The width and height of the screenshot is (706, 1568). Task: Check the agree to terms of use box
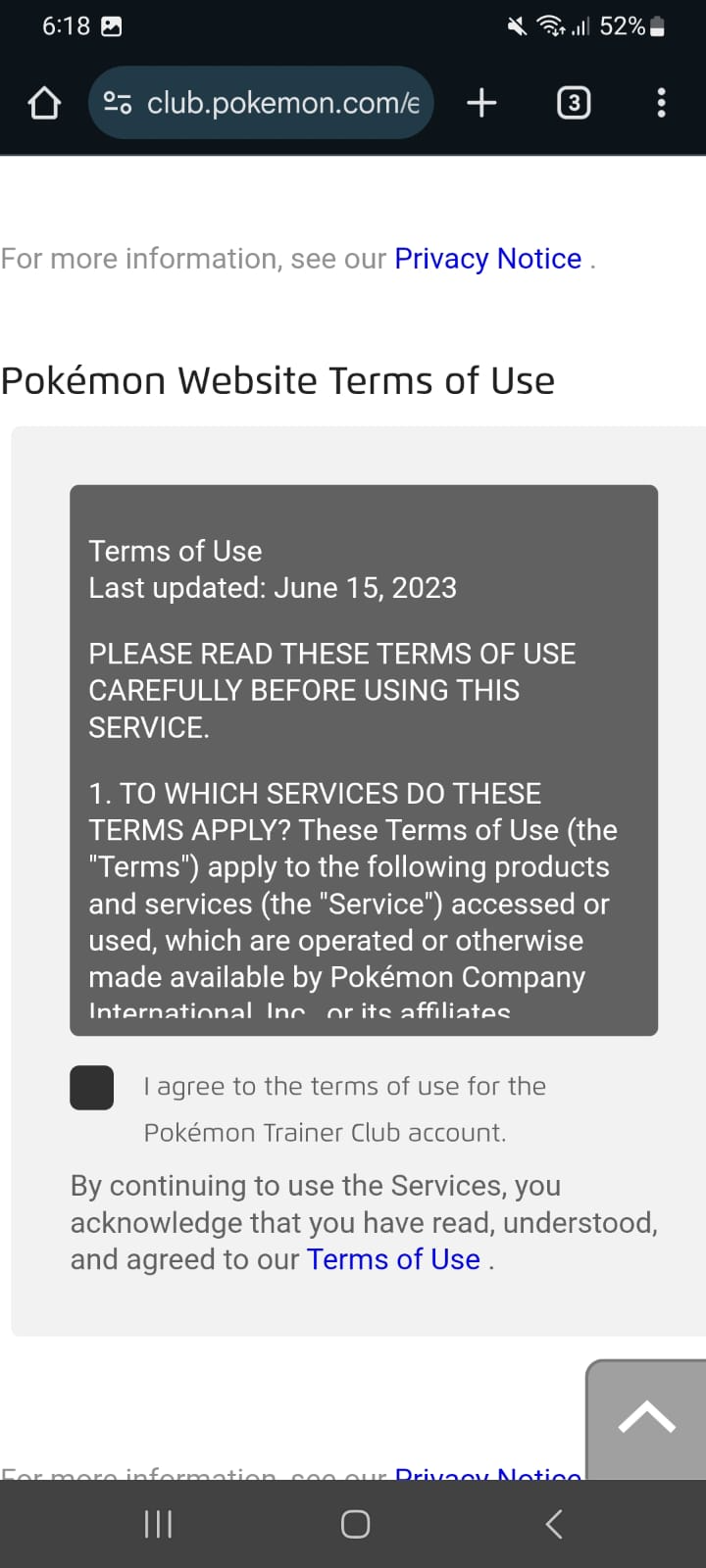(92, 1088)
